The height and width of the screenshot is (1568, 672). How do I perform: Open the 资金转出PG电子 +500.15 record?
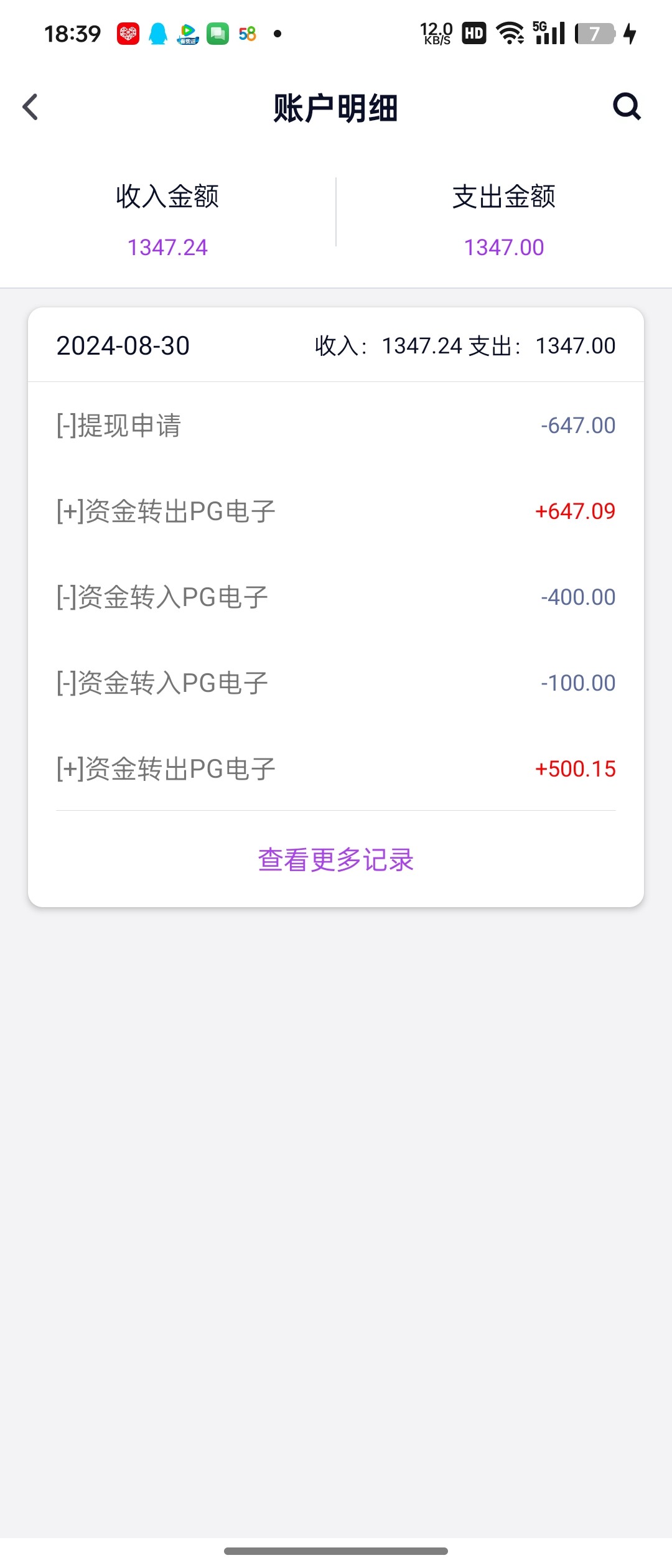tap(336, 769)
